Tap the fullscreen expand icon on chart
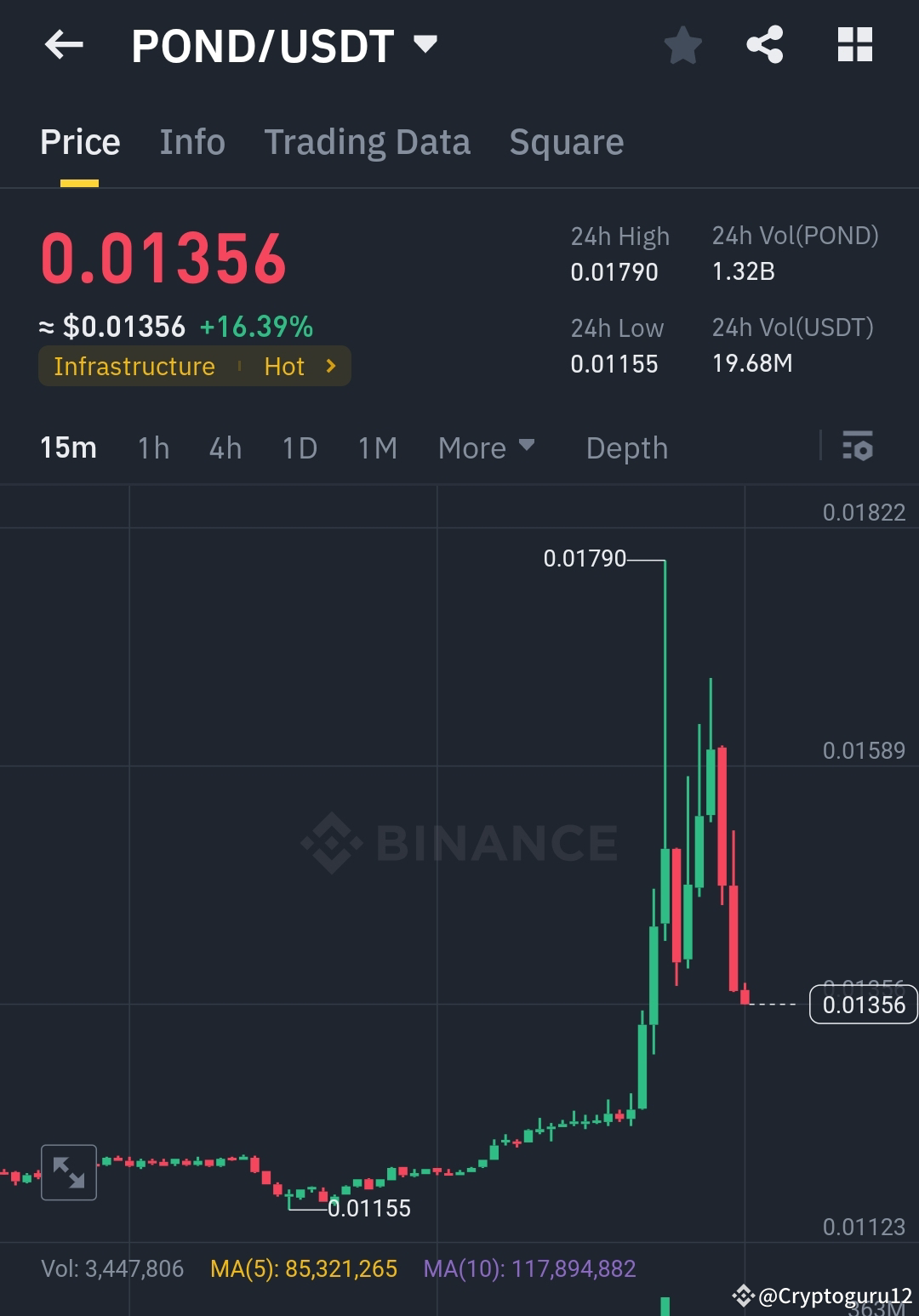The width and height of the screenshot is (919, 1316). click(68, 1172)
